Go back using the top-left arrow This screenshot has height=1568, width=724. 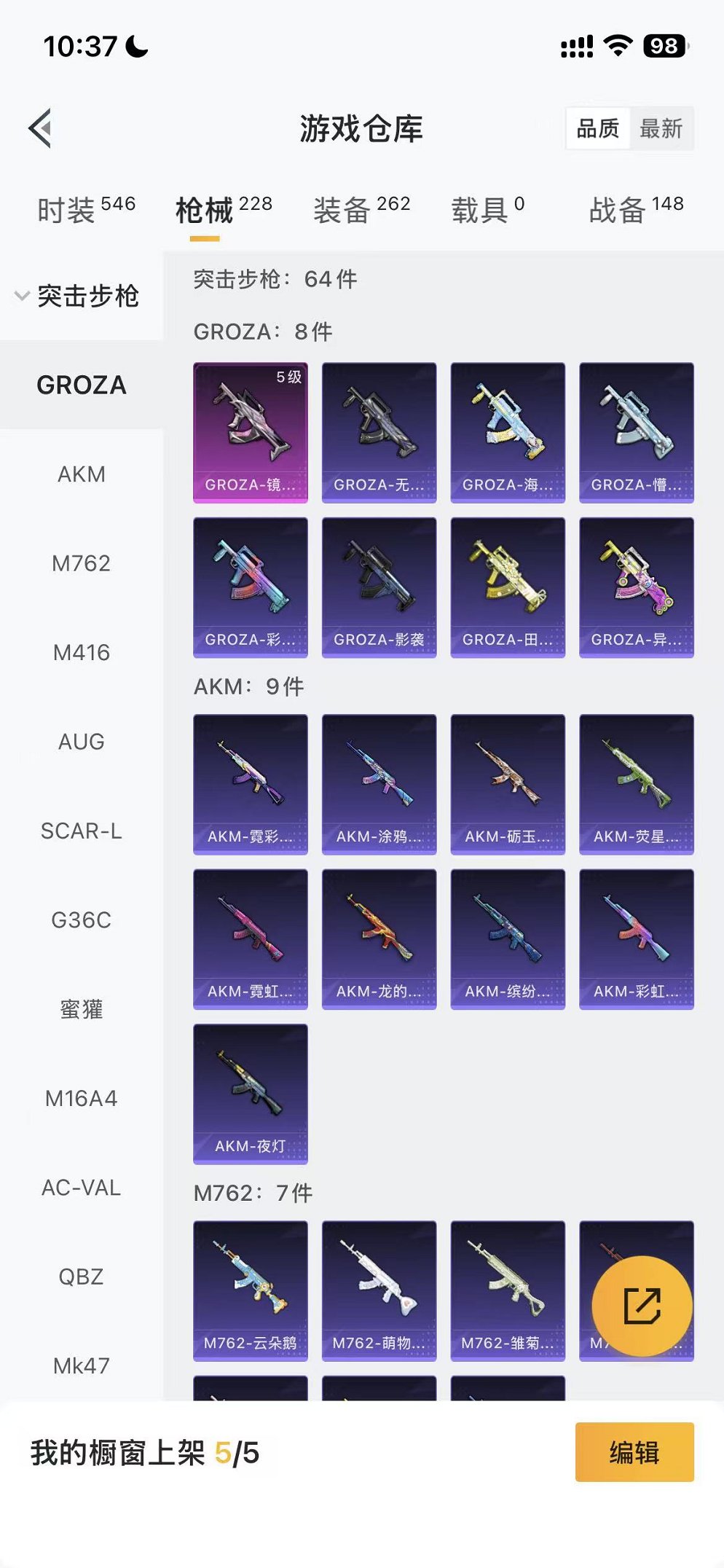click(41, 128)
